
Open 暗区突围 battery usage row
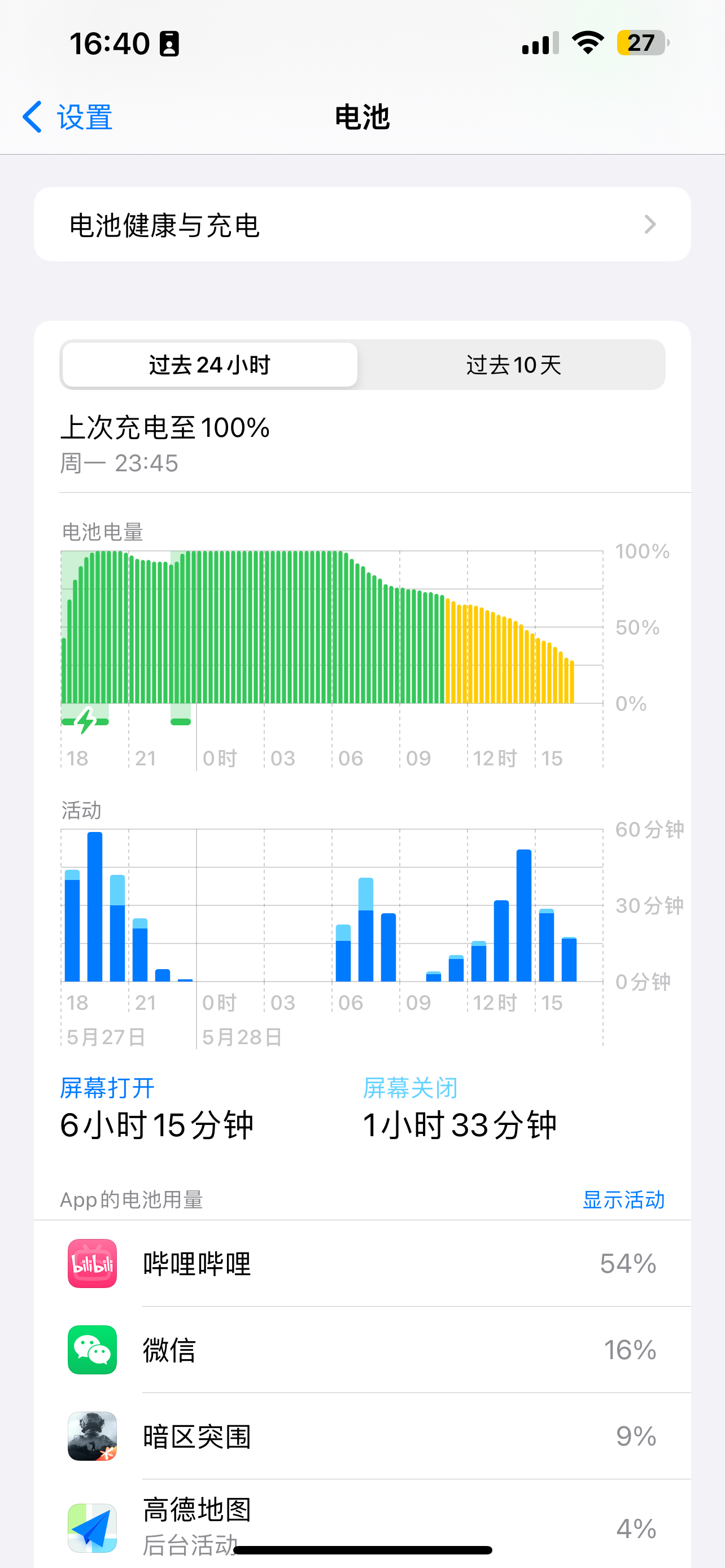pyautogui.click(x=362, y=1436)
